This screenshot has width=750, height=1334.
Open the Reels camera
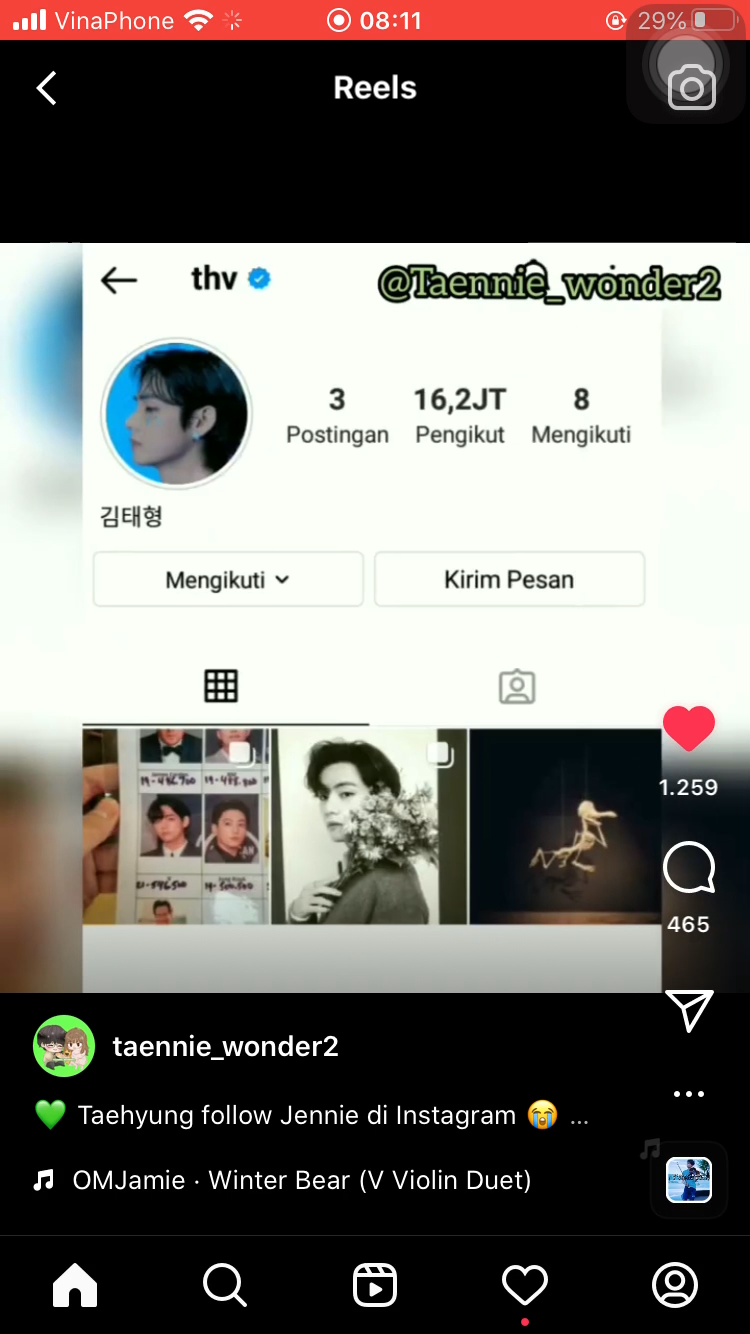click(x=690, y=87)
